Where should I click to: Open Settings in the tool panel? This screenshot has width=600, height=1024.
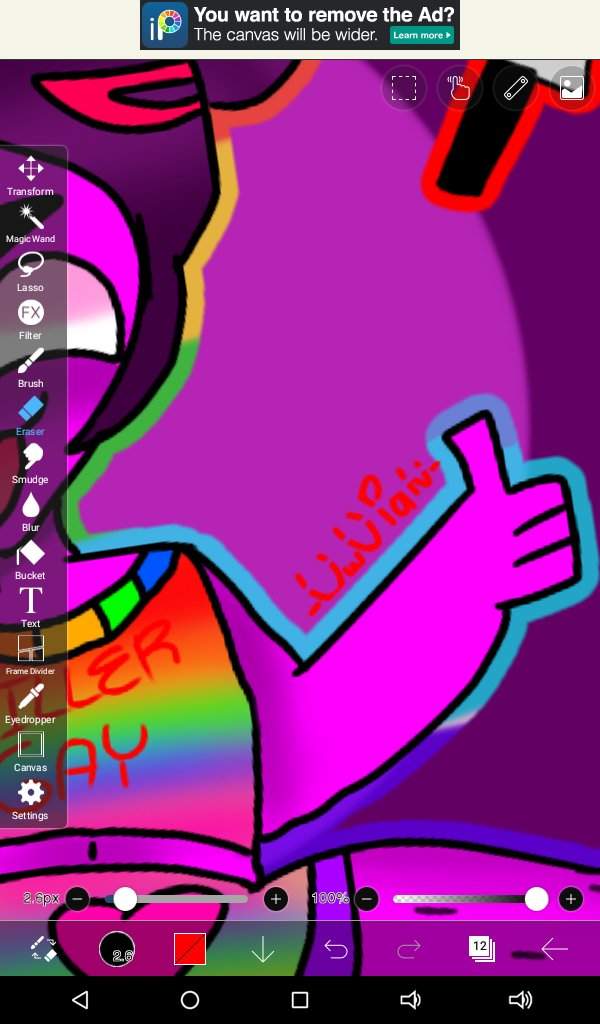(x=30, y=800)
